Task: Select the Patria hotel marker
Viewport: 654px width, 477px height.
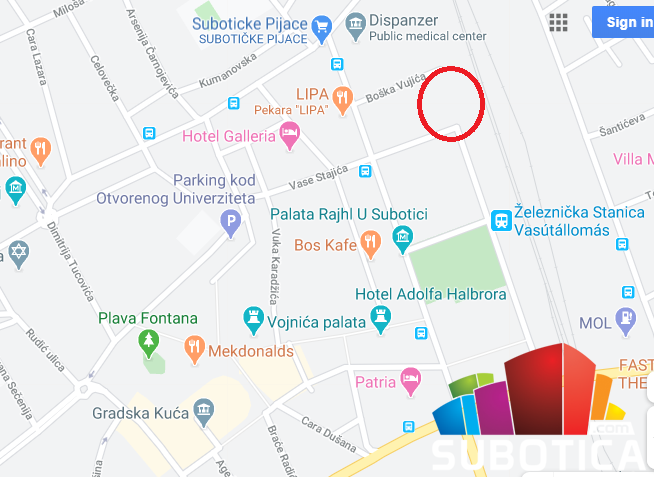Action: 409,380
